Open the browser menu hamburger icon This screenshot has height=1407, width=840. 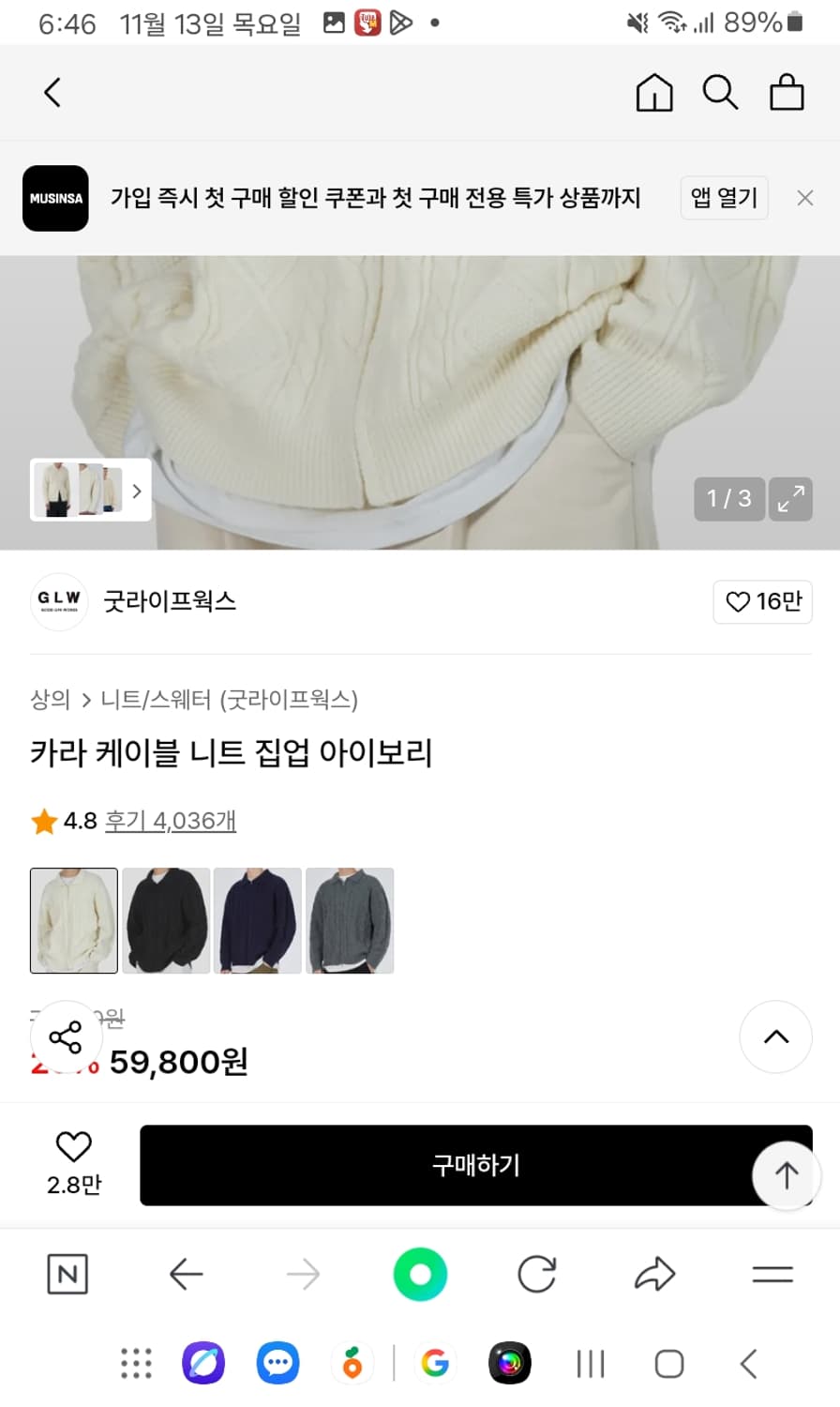[772, 1274]
